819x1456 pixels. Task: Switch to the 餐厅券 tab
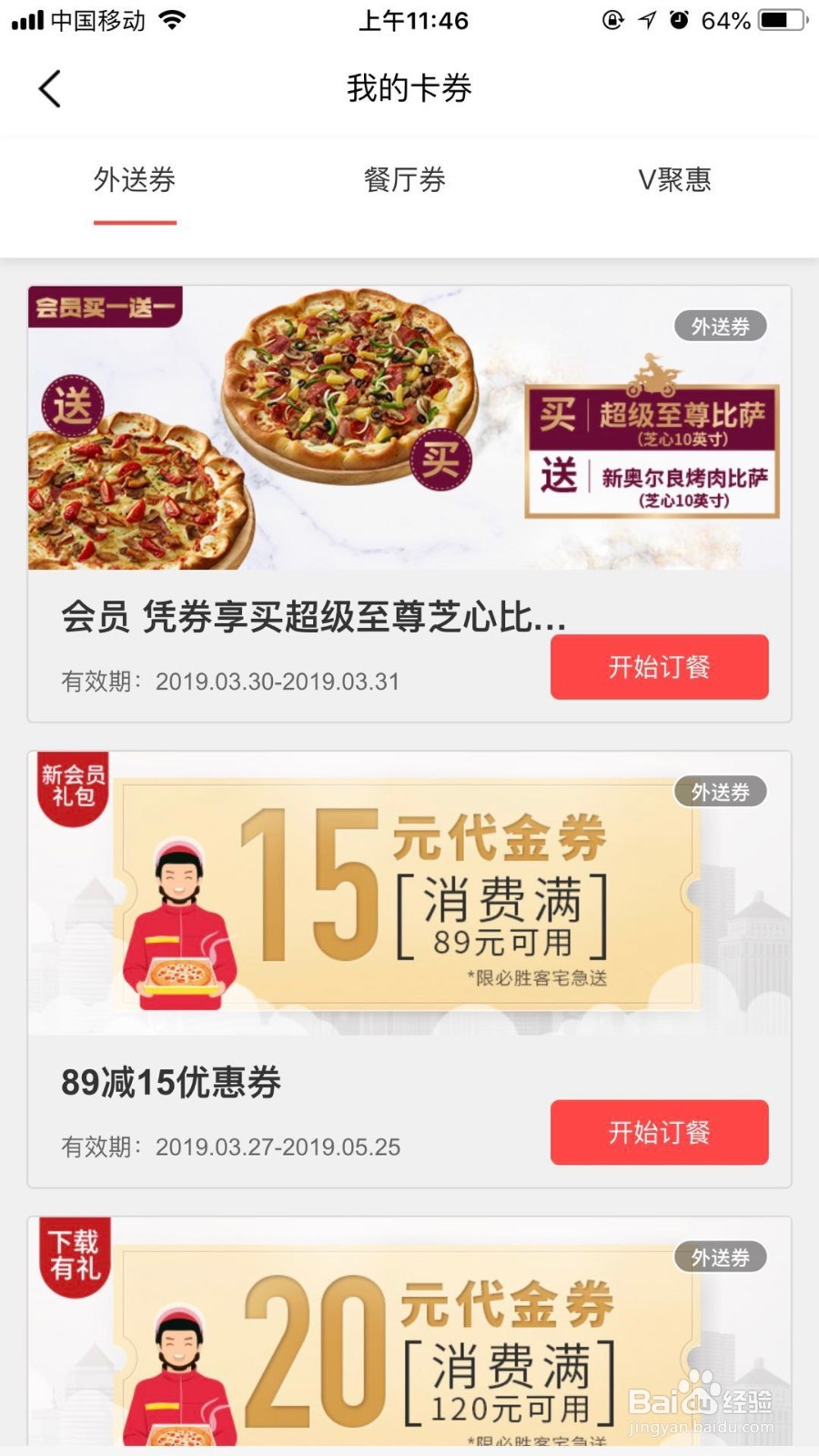click(405, 180)
